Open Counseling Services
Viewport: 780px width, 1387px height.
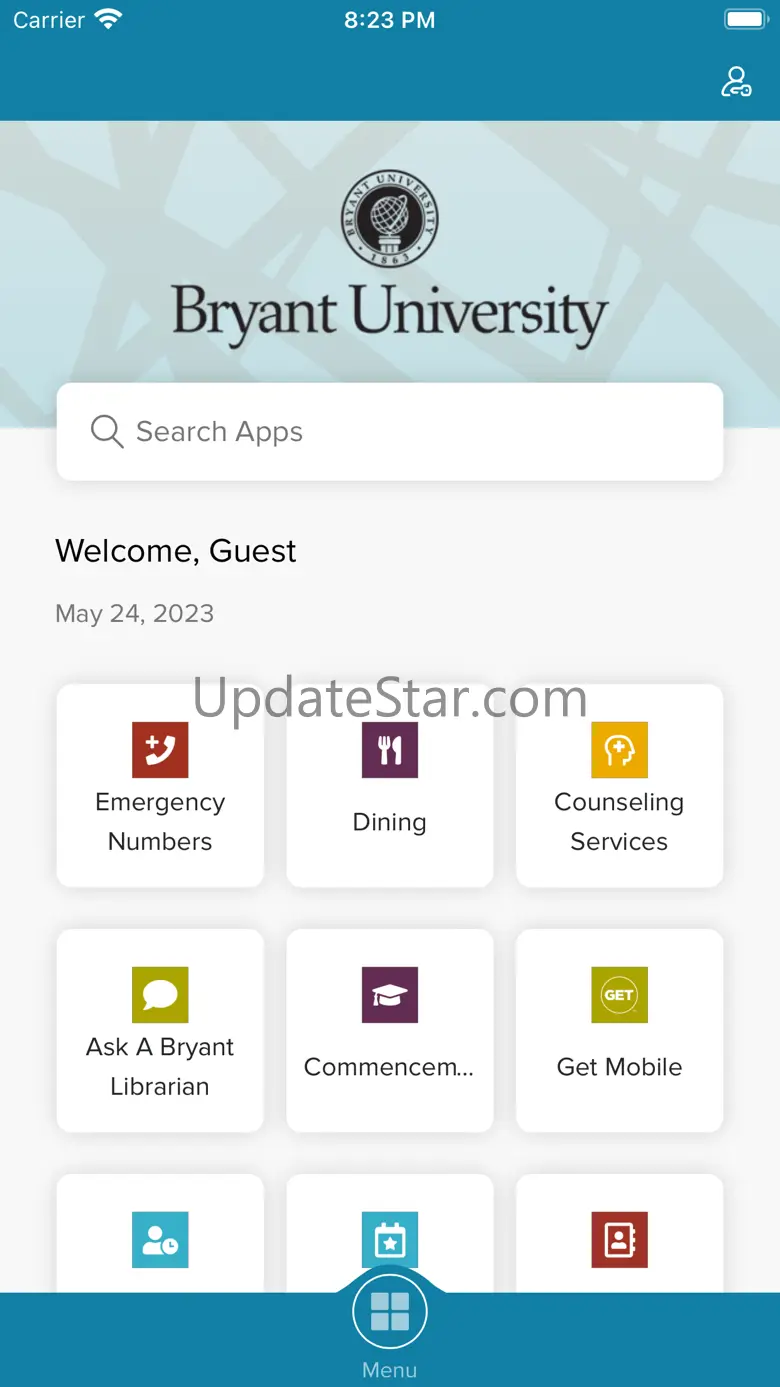point(619,785)
